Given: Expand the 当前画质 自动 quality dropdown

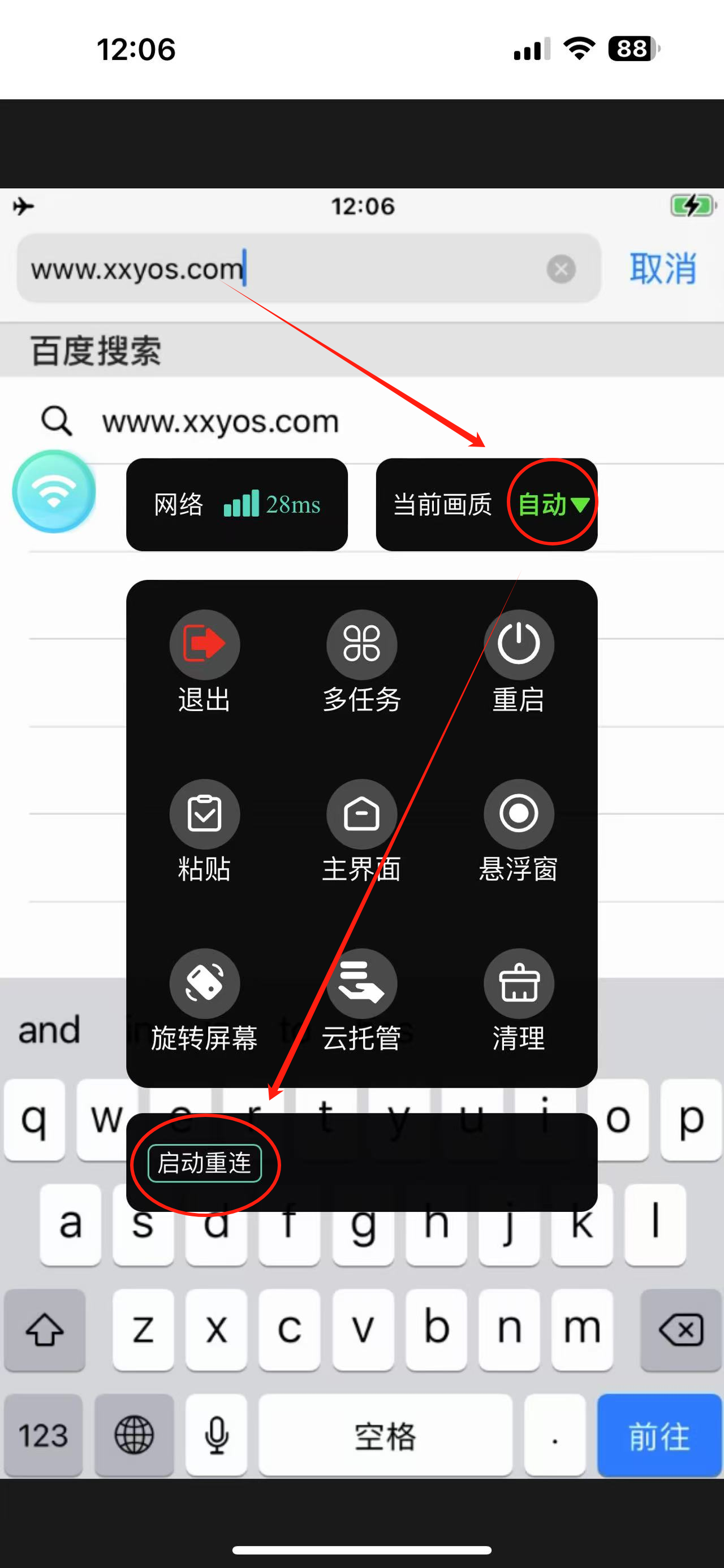Looking at the screenshot, I should 552,504.
